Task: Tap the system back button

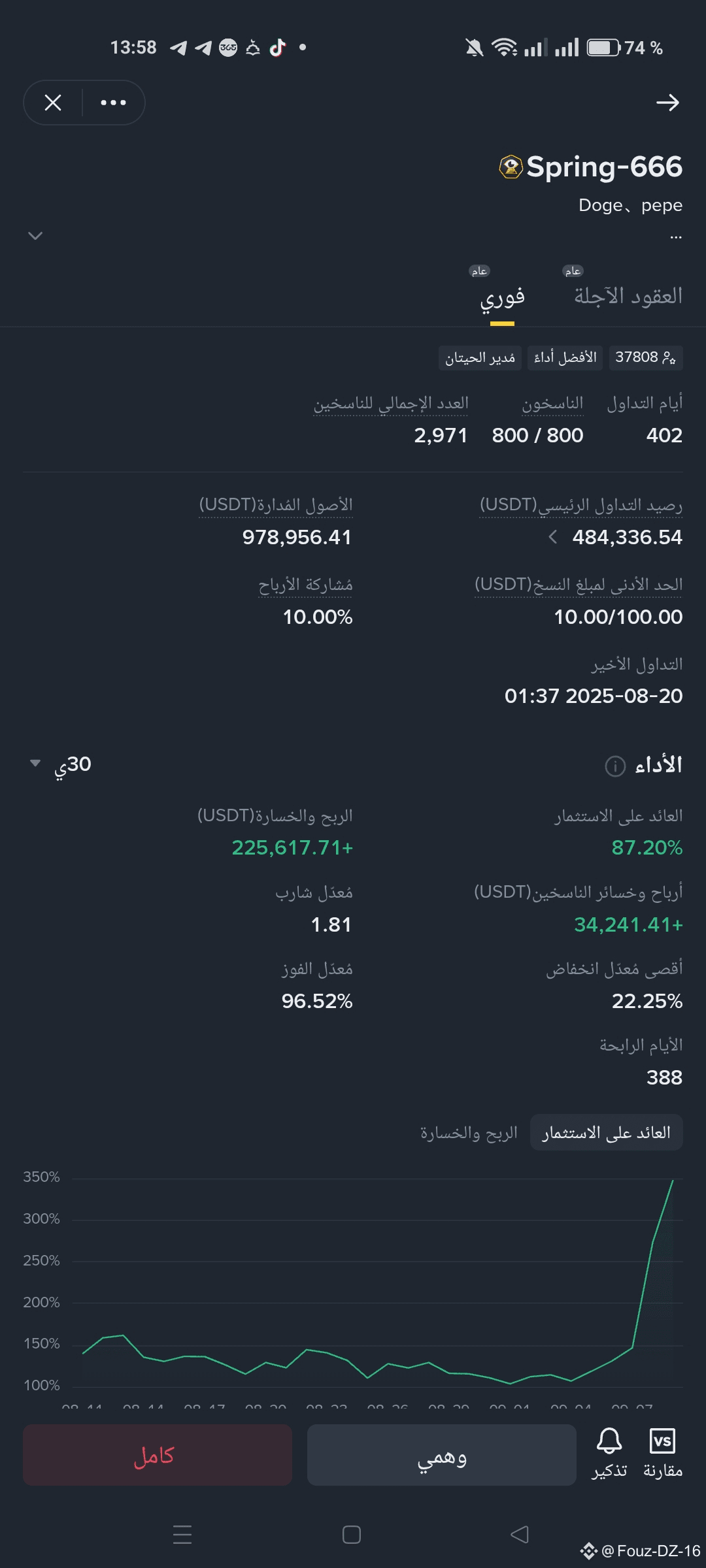Action: pyautogui.click(x=520, y=1534)
